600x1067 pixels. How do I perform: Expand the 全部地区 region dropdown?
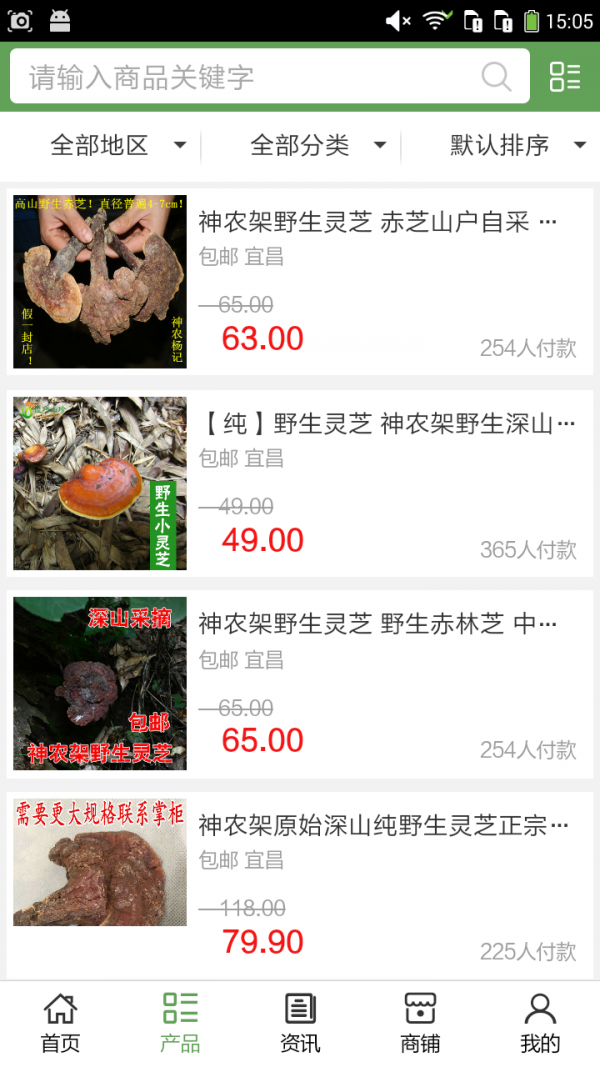click(118, 146)
